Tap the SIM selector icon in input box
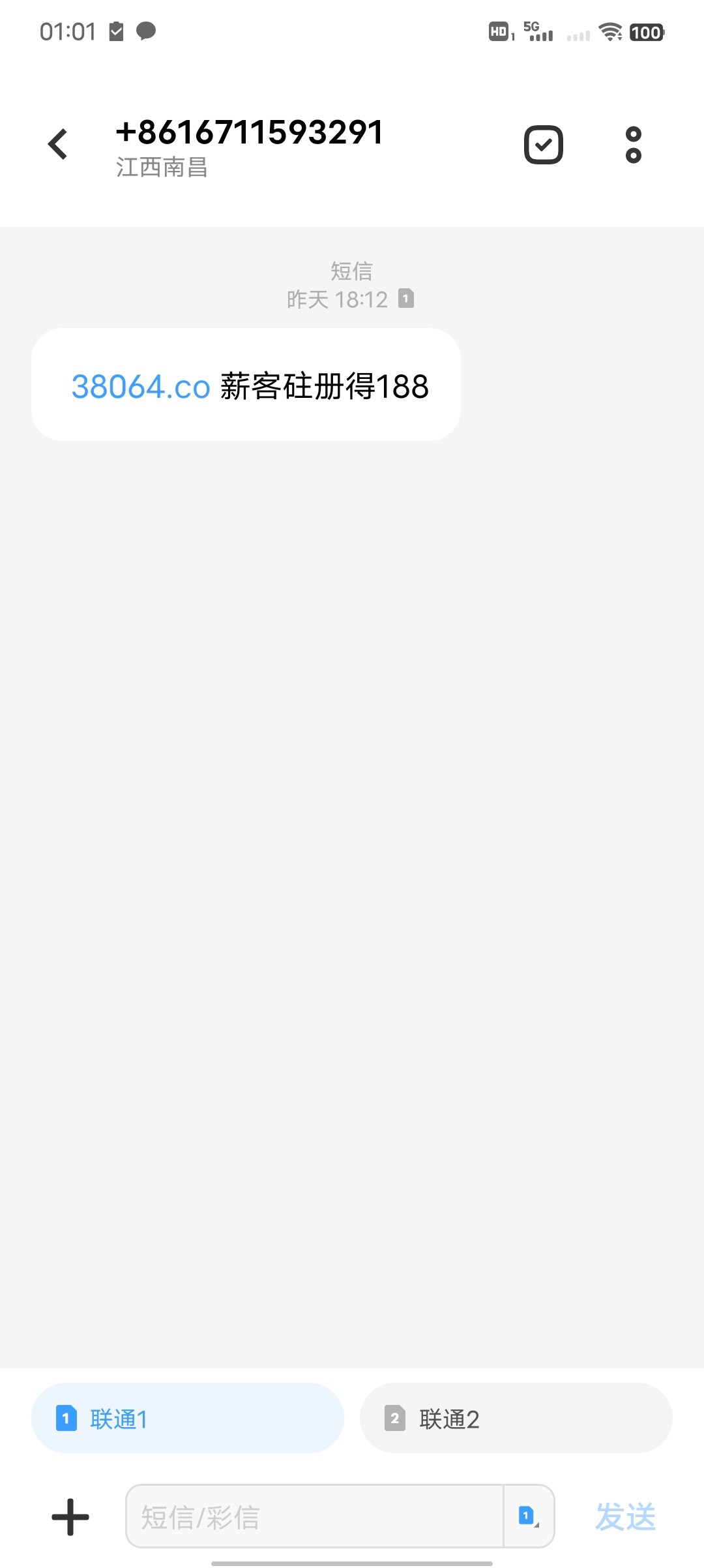Screen dimensions: 704x1568 tap(529, 1516)
